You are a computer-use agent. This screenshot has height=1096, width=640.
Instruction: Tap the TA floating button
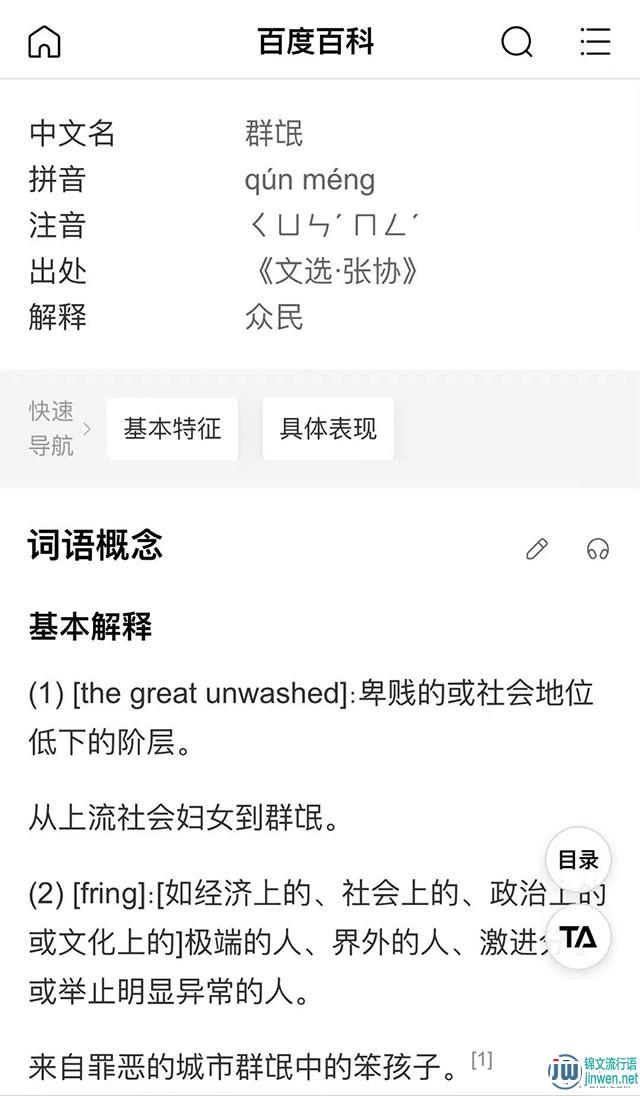tap(578, 937)
